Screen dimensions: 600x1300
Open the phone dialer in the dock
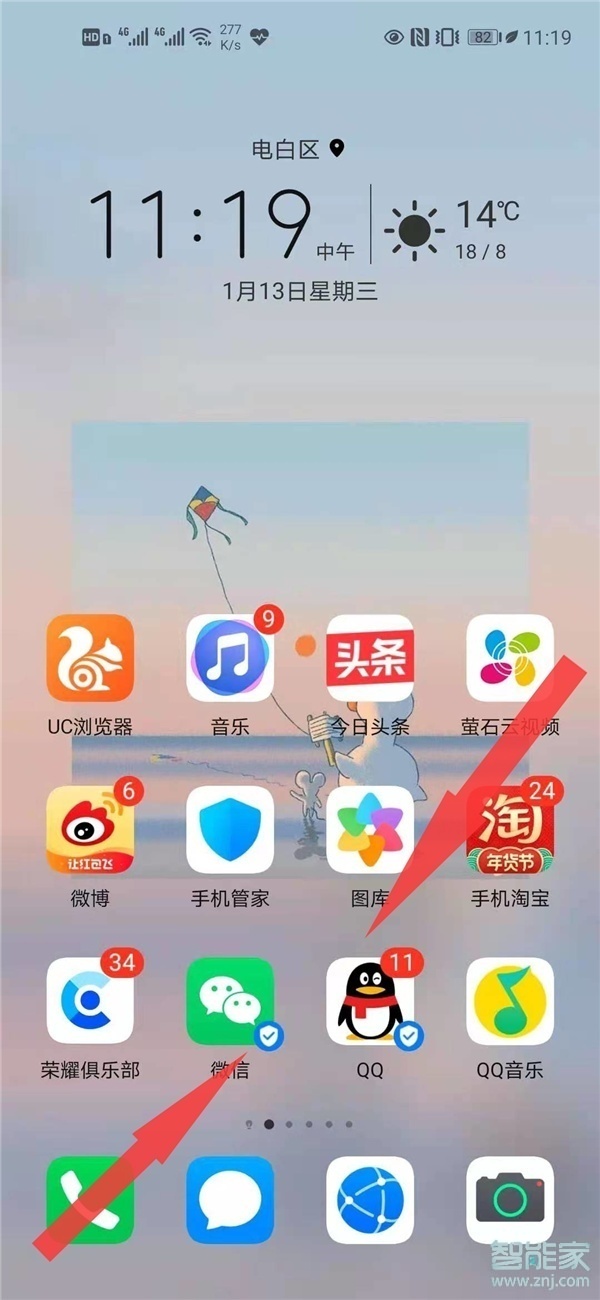tap(90, 1200)
